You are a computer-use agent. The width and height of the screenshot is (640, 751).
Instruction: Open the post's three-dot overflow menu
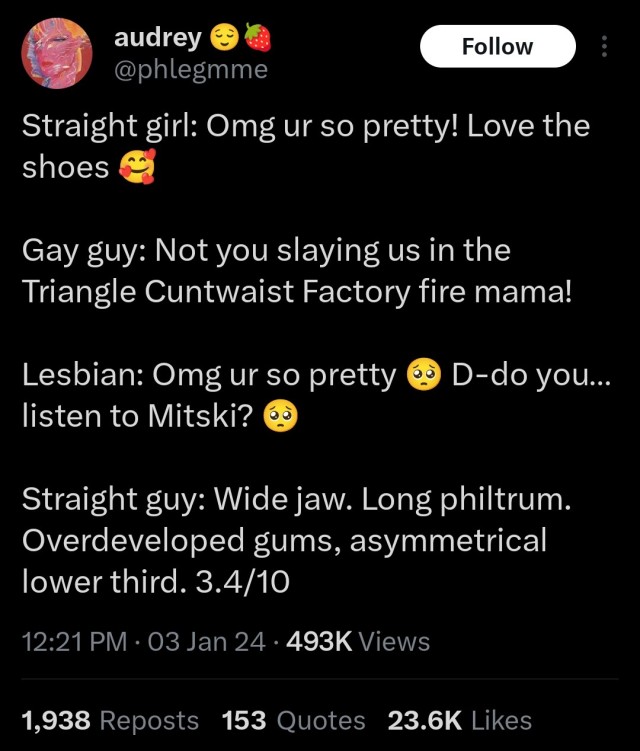[603, 47]
